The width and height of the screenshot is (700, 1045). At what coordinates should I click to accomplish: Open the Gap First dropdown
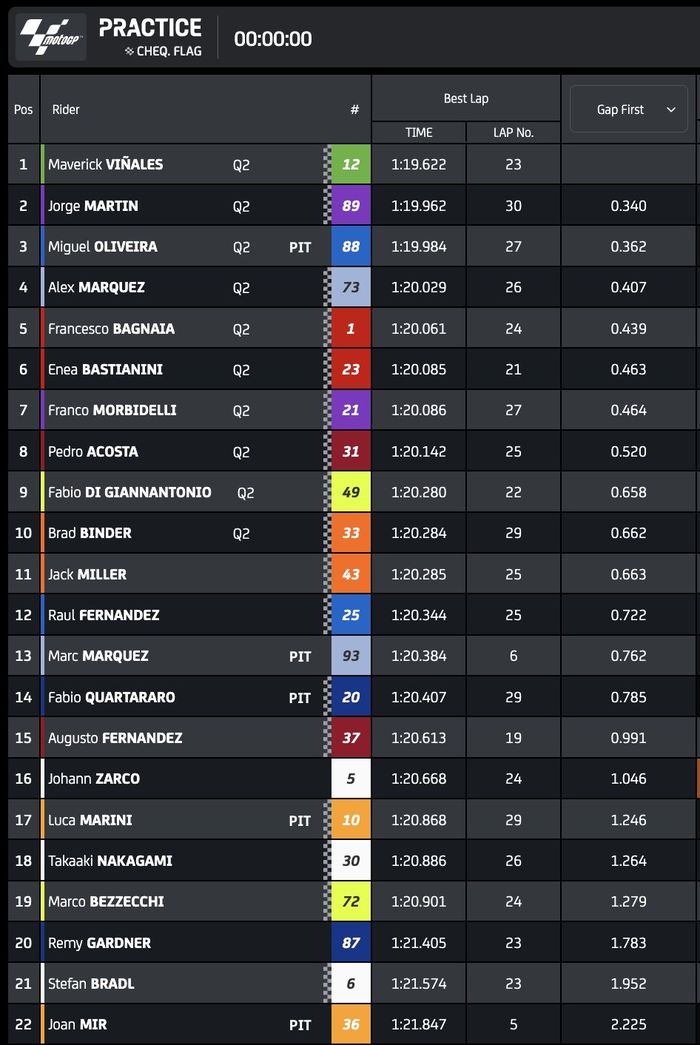(x=629, y=109)
